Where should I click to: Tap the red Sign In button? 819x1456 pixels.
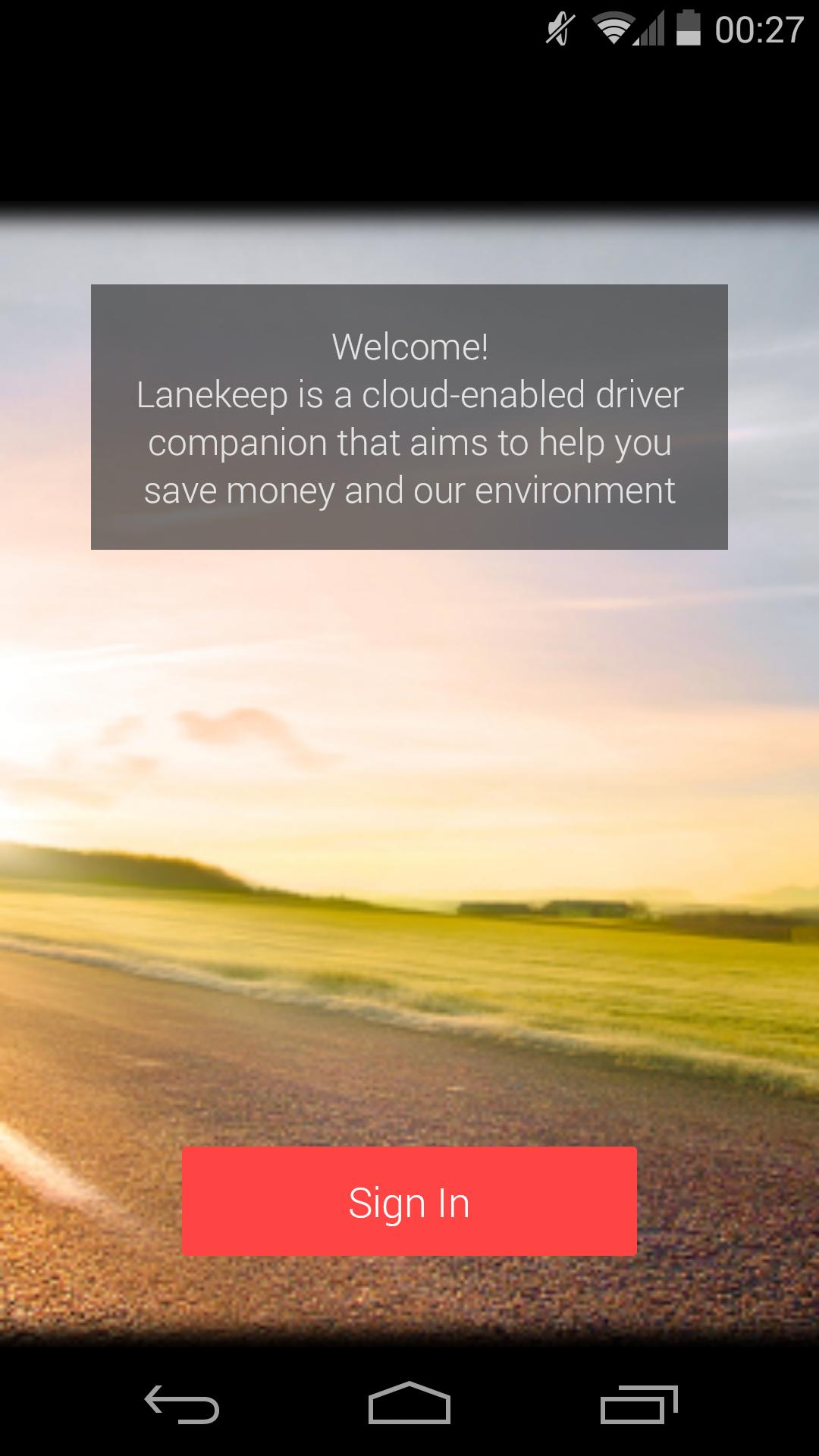409,1201
